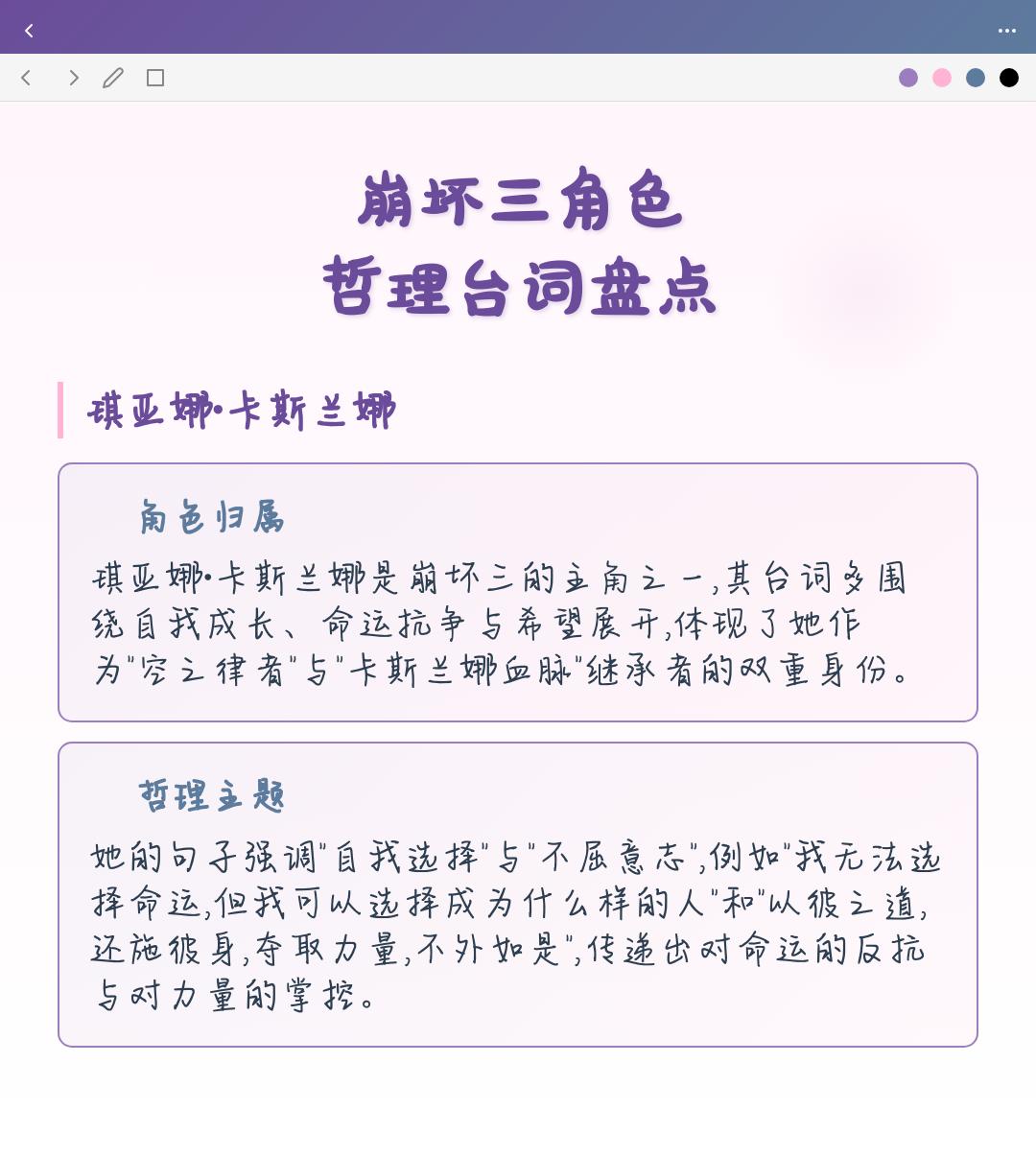This screenshot has width=1036, height=1157.
Task: Select the black color swatch
Action: [x=1009, y=78]
